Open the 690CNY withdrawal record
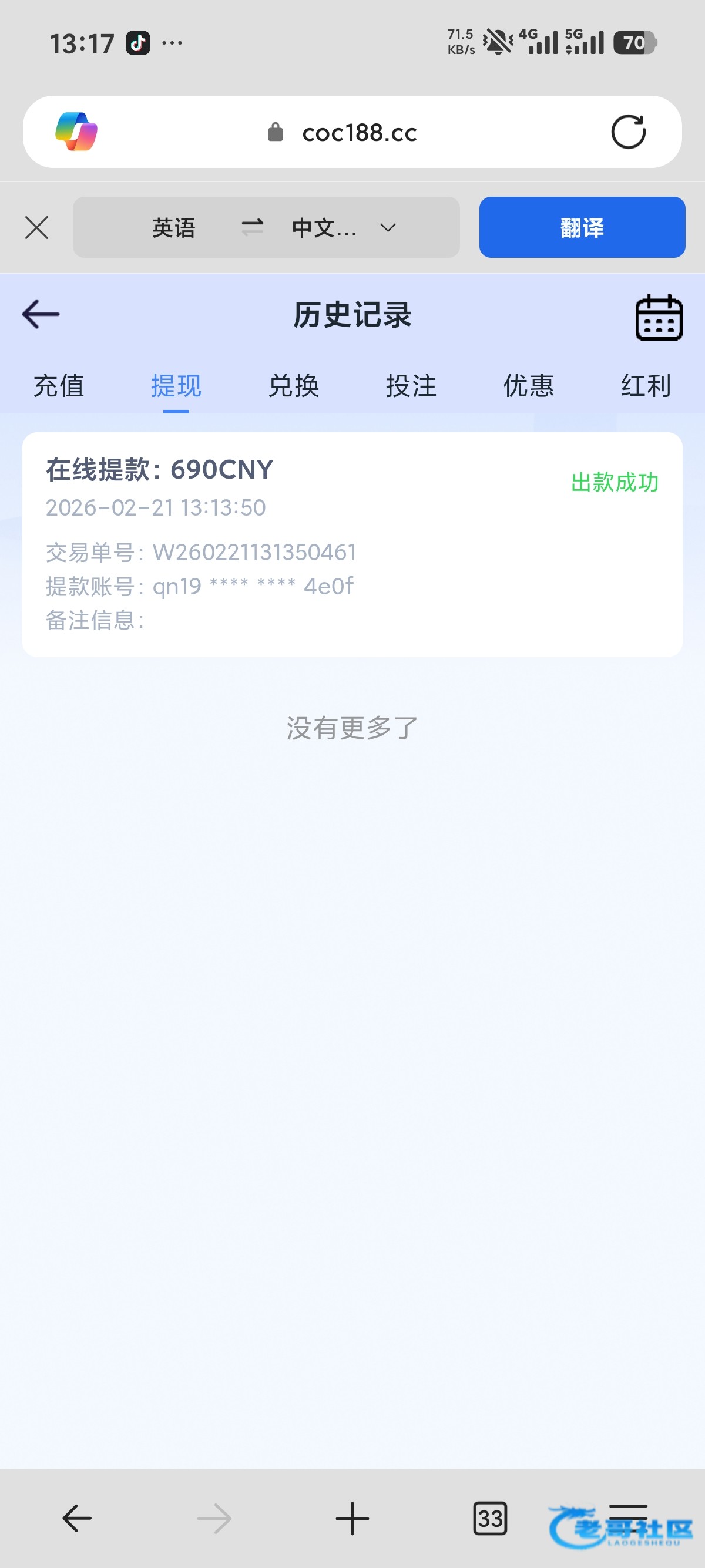The width and height of the screenshot is (705, 1568). point(352,544)
